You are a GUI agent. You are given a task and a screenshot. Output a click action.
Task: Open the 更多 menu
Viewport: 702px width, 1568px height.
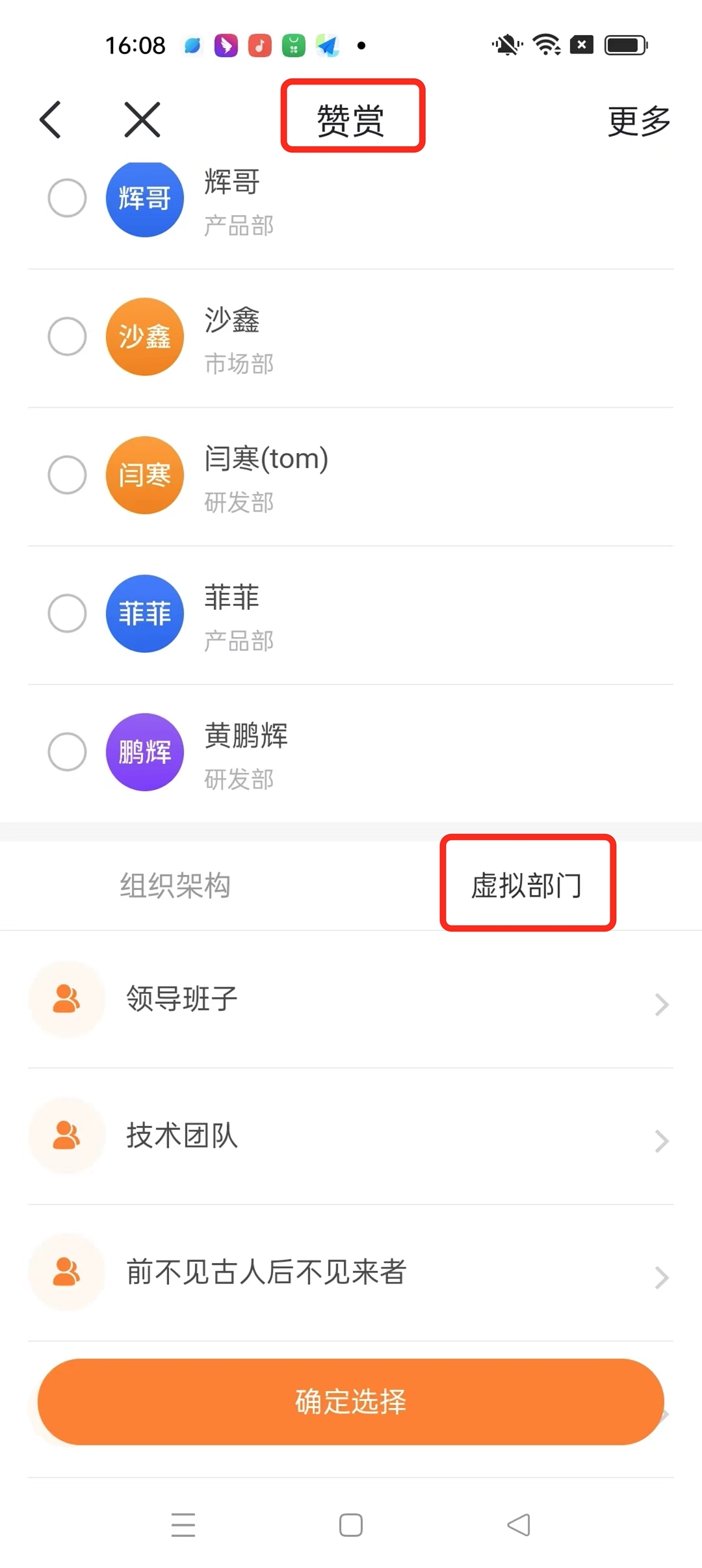(x=639, y=121)
